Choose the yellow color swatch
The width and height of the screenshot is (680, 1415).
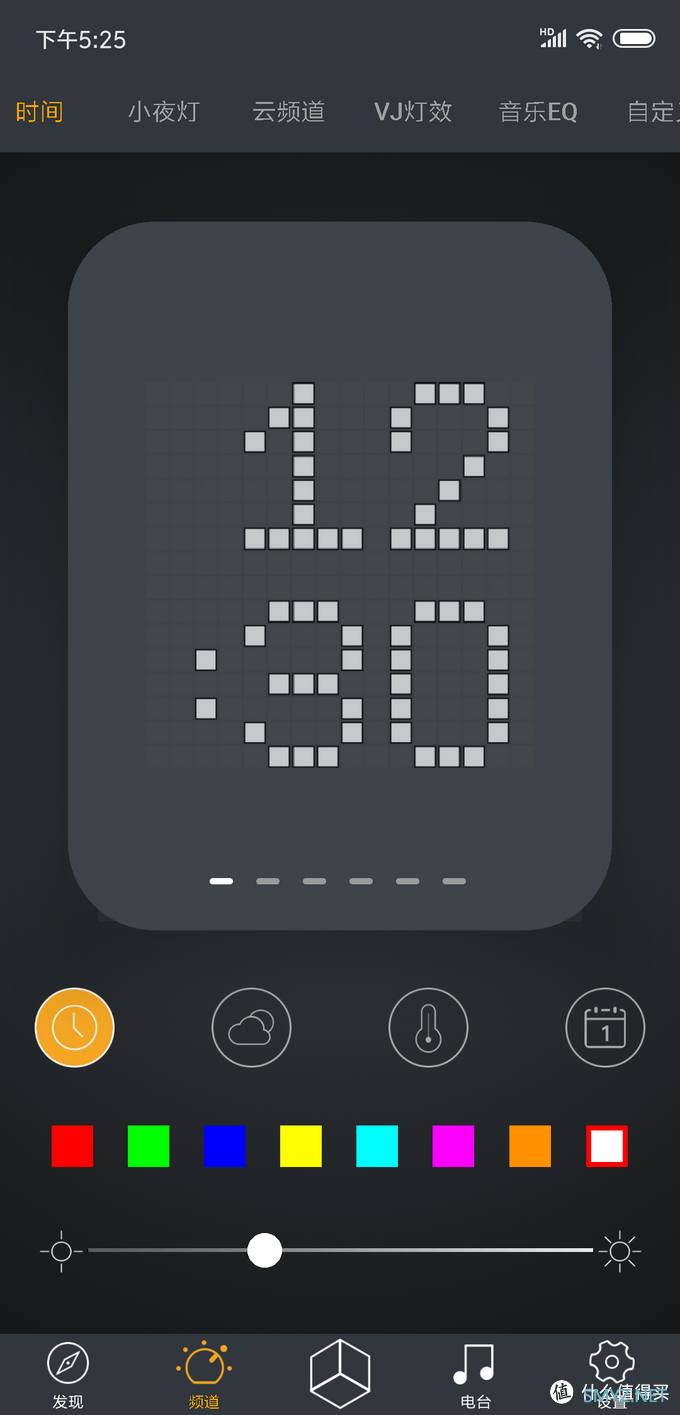(301, 1146)
